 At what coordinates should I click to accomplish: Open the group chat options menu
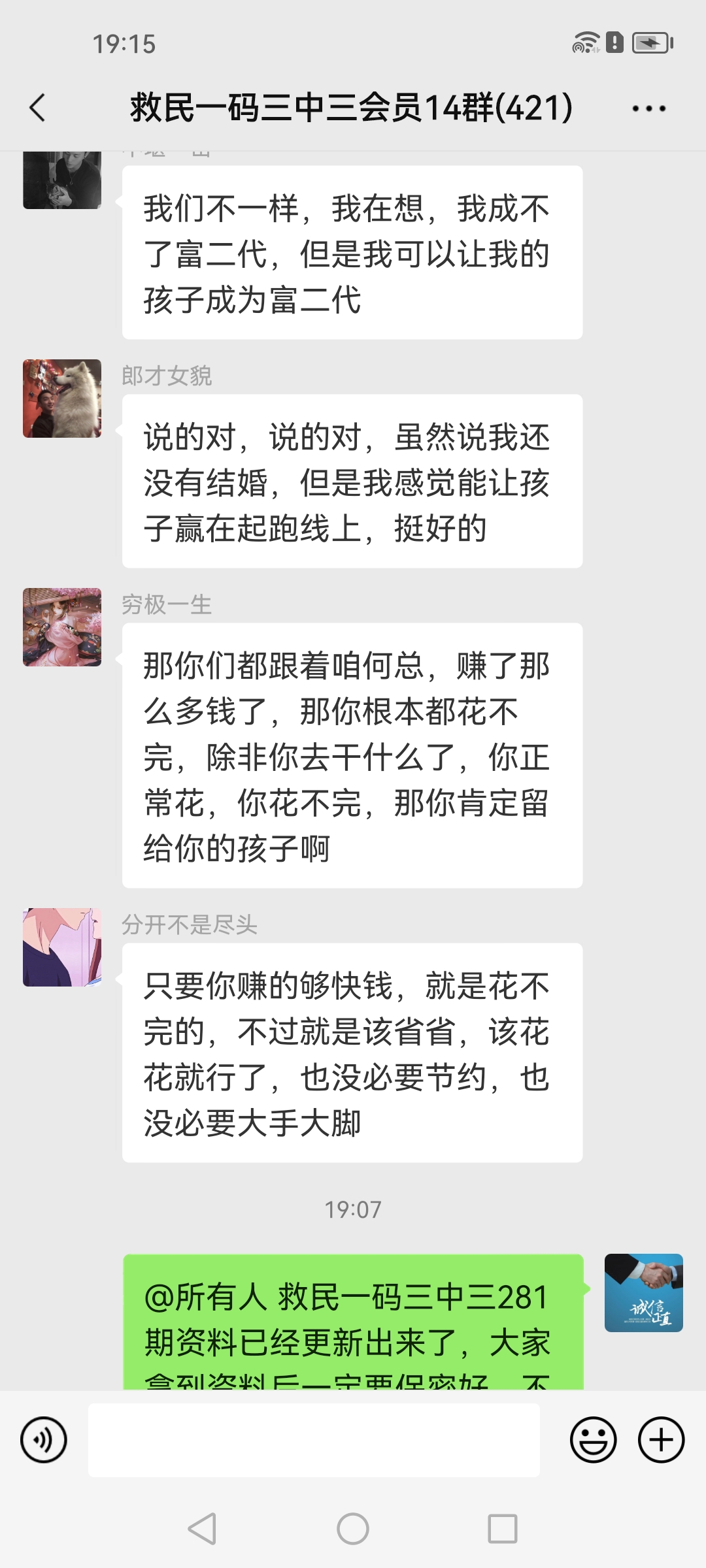coord(648,108)
